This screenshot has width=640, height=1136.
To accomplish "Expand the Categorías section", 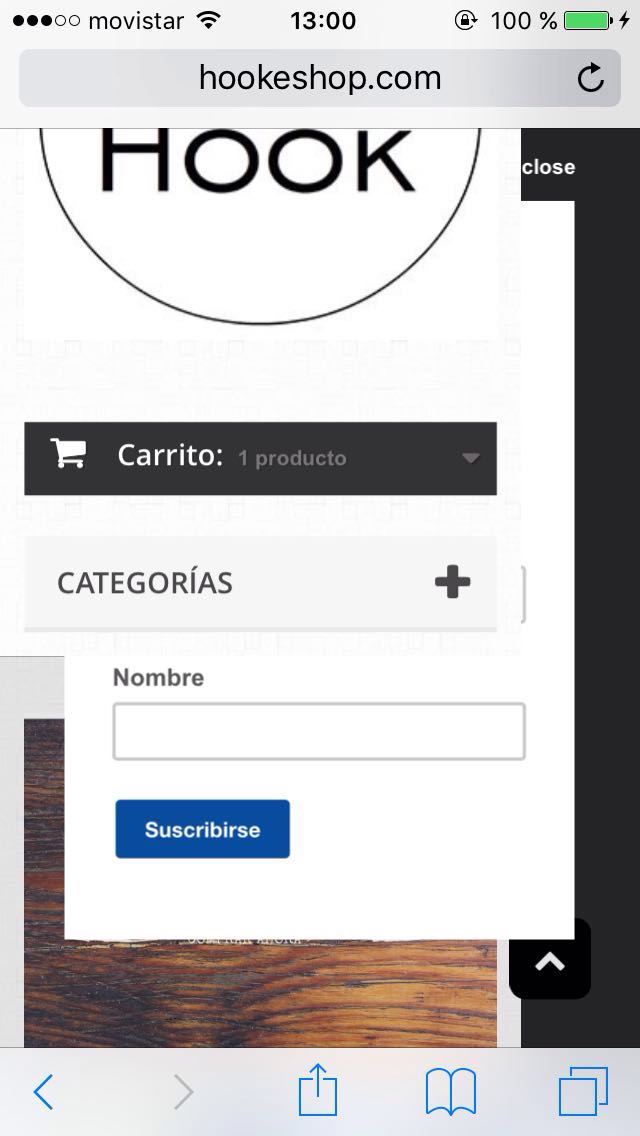I will pyautogui.click(x=452, y=582).
